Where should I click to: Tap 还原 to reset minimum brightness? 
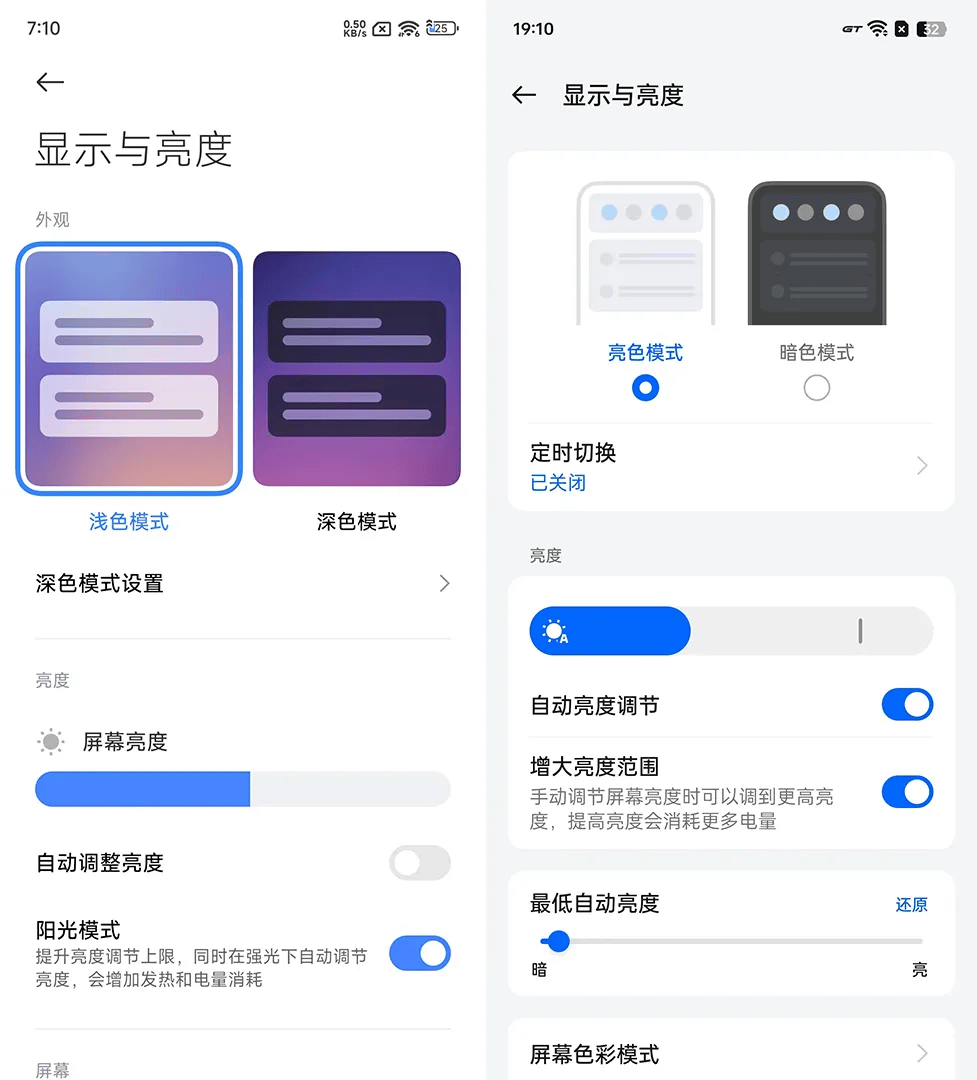(x=911, y=904)
